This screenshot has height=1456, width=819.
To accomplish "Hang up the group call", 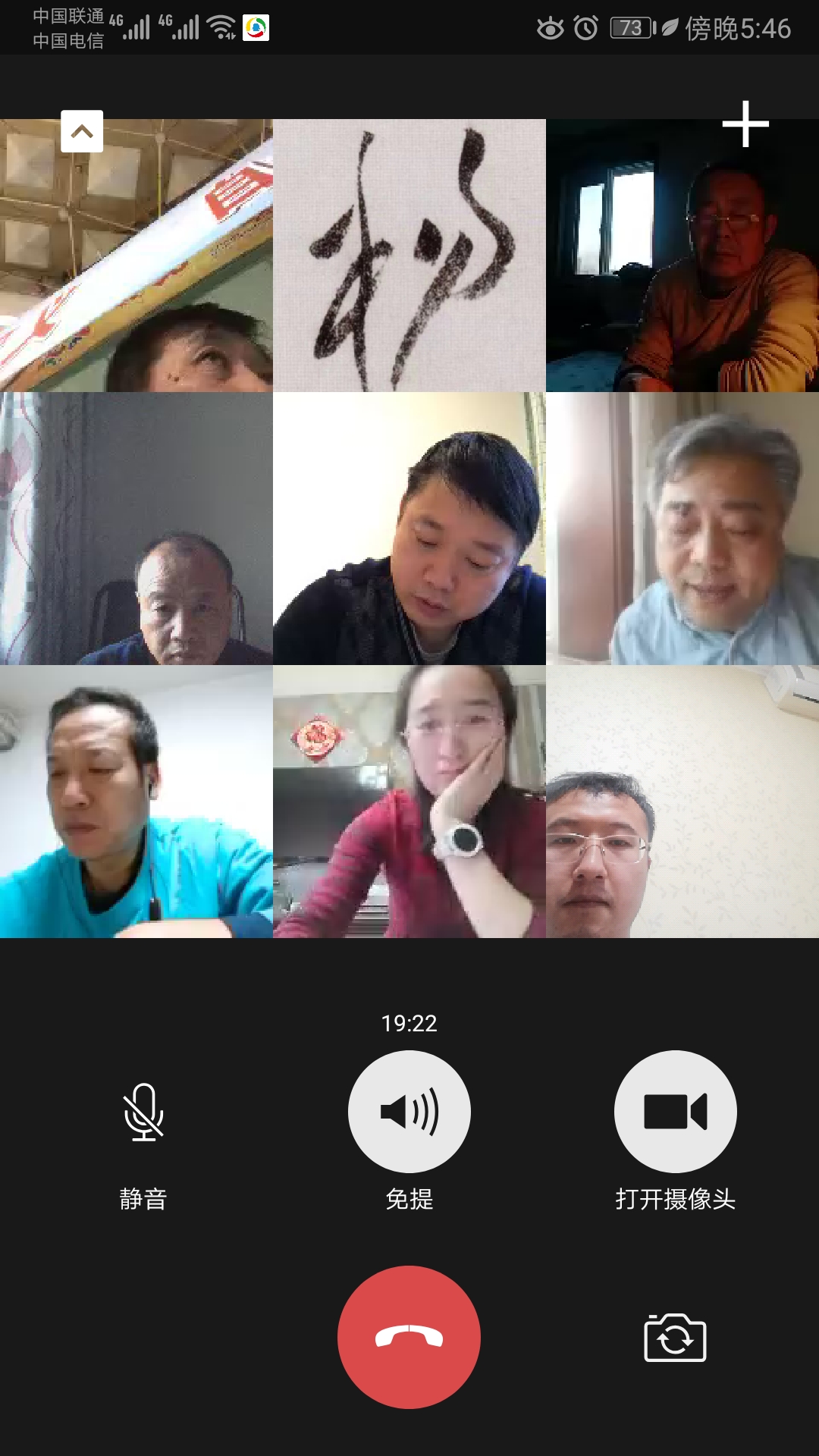I will click(409, 1337).
